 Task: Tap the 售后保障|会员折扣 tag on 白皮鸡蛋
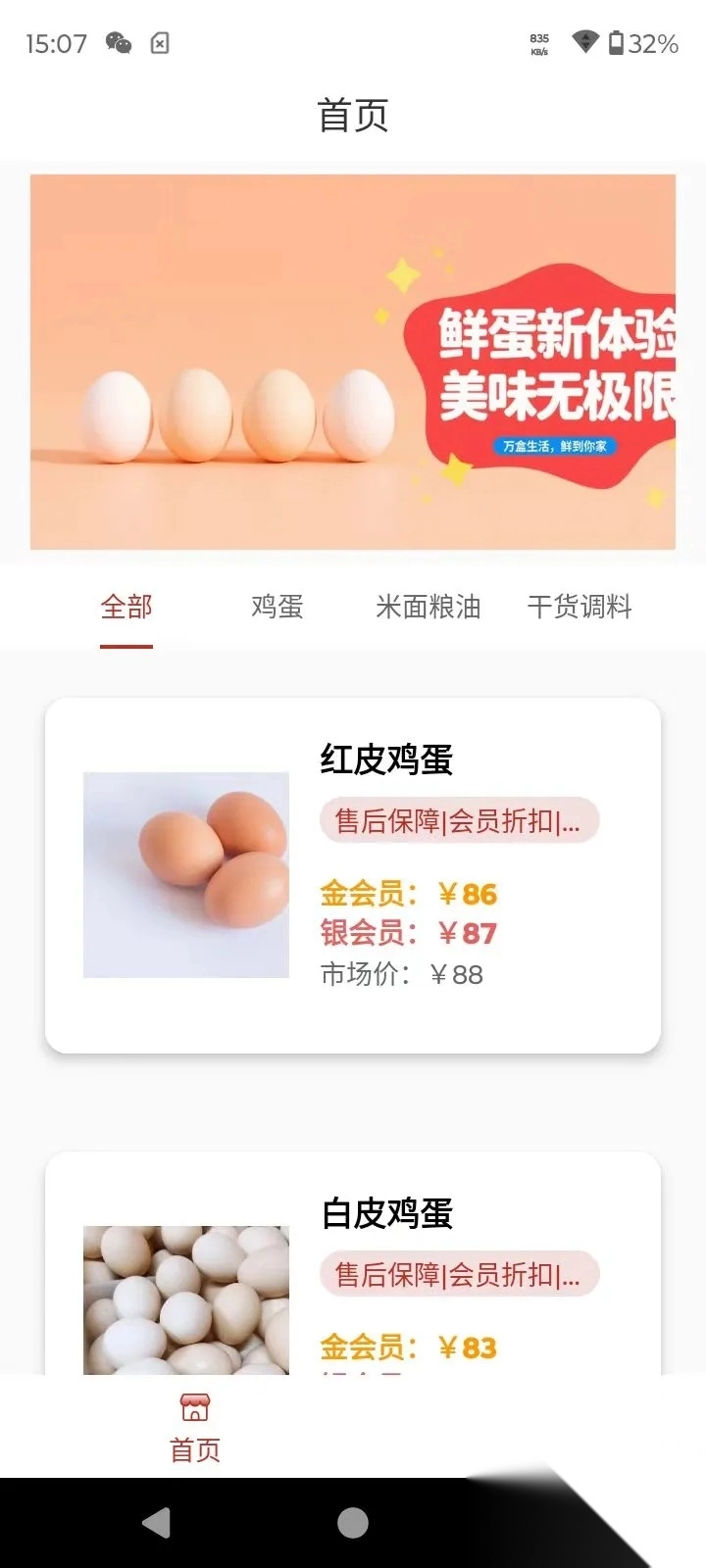457,1275
